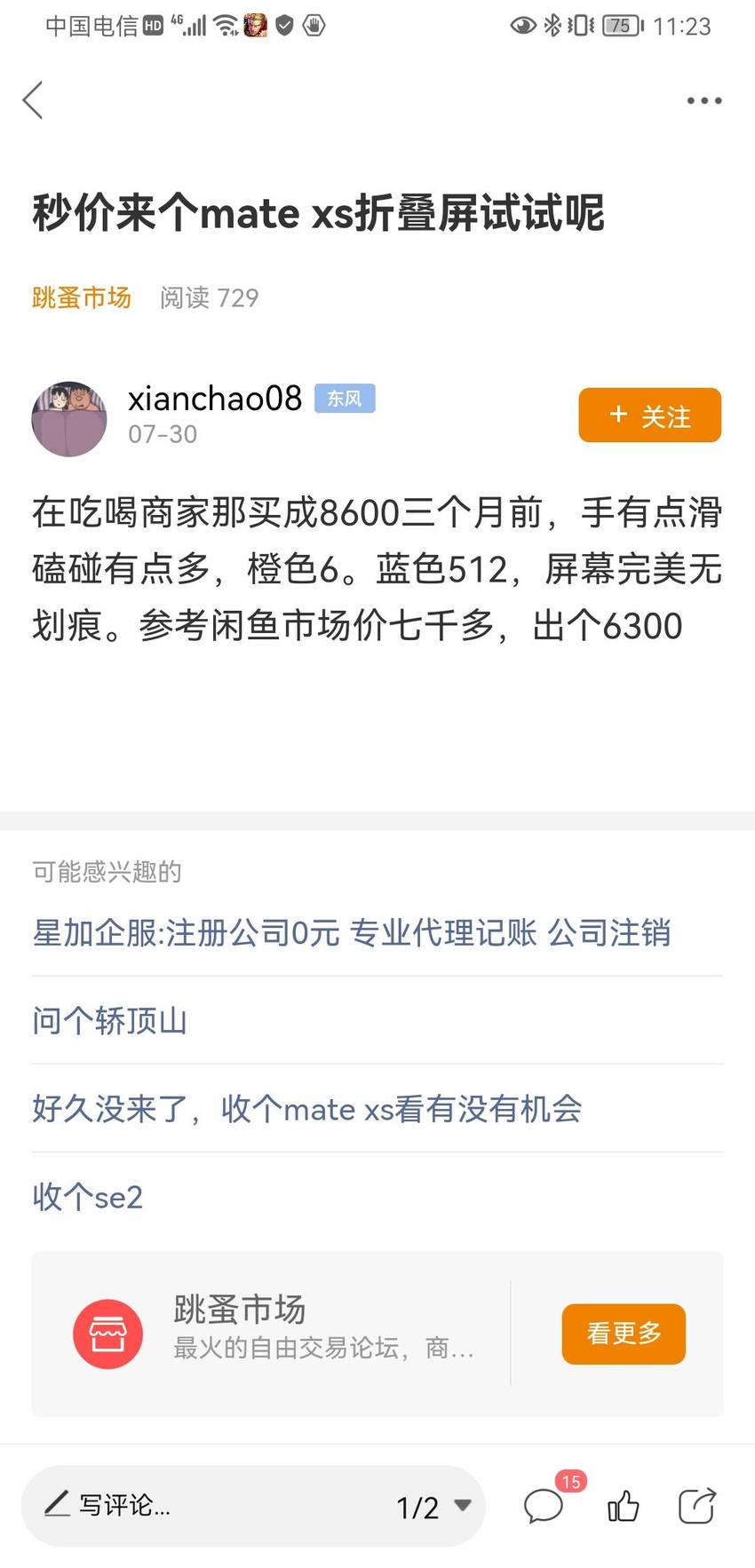
Task: Tap 看更多 on the 跳蚤市场 card
Action: click(624, 1334)
